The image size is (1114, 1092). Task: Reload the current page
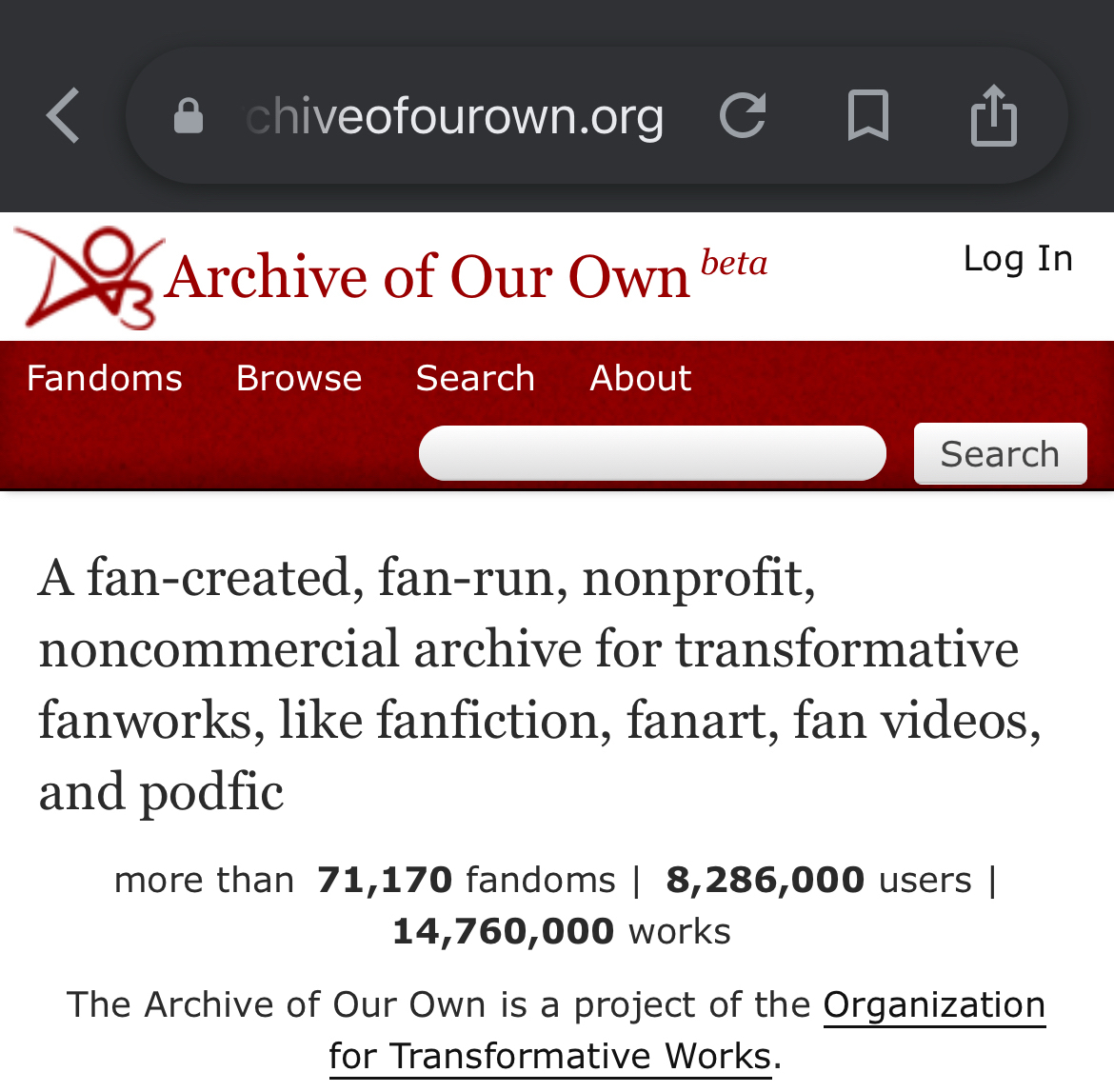(x=743, y=116)
